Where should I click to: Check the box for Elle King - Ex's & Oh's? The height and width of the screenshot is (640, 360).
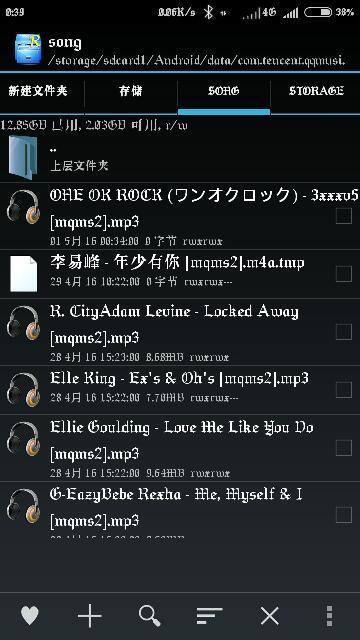344,390
